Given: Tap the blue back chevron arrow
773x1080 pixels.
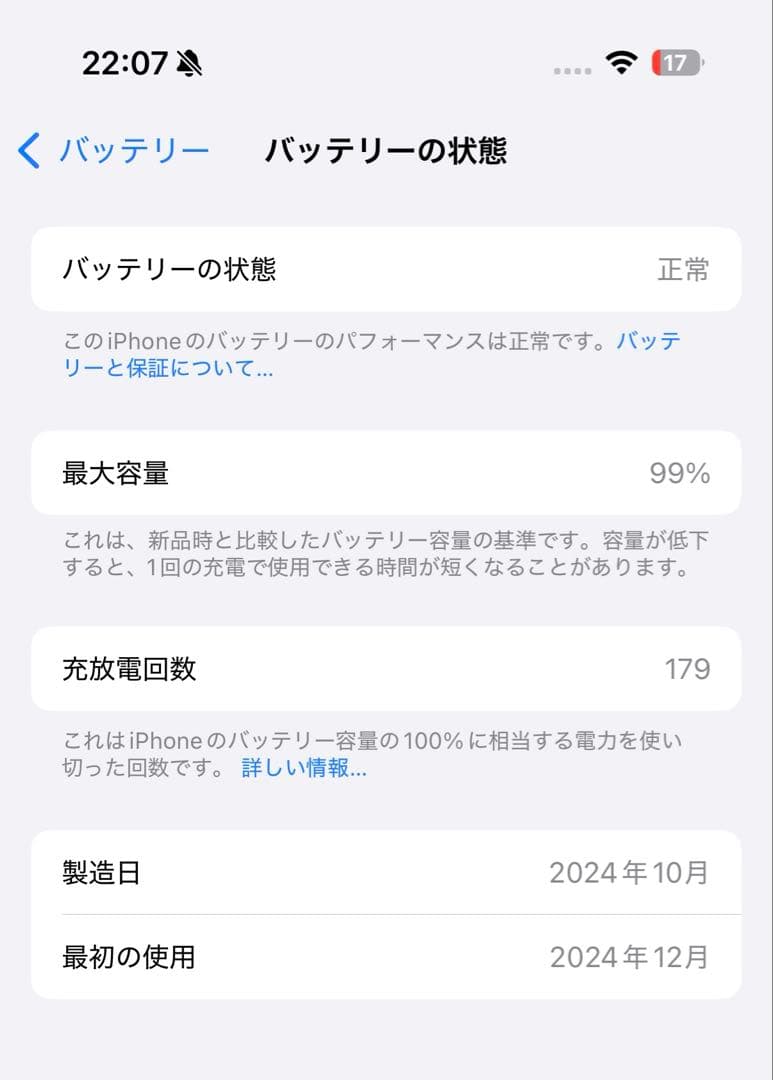Looking at the screenshot, I should 27,148.
